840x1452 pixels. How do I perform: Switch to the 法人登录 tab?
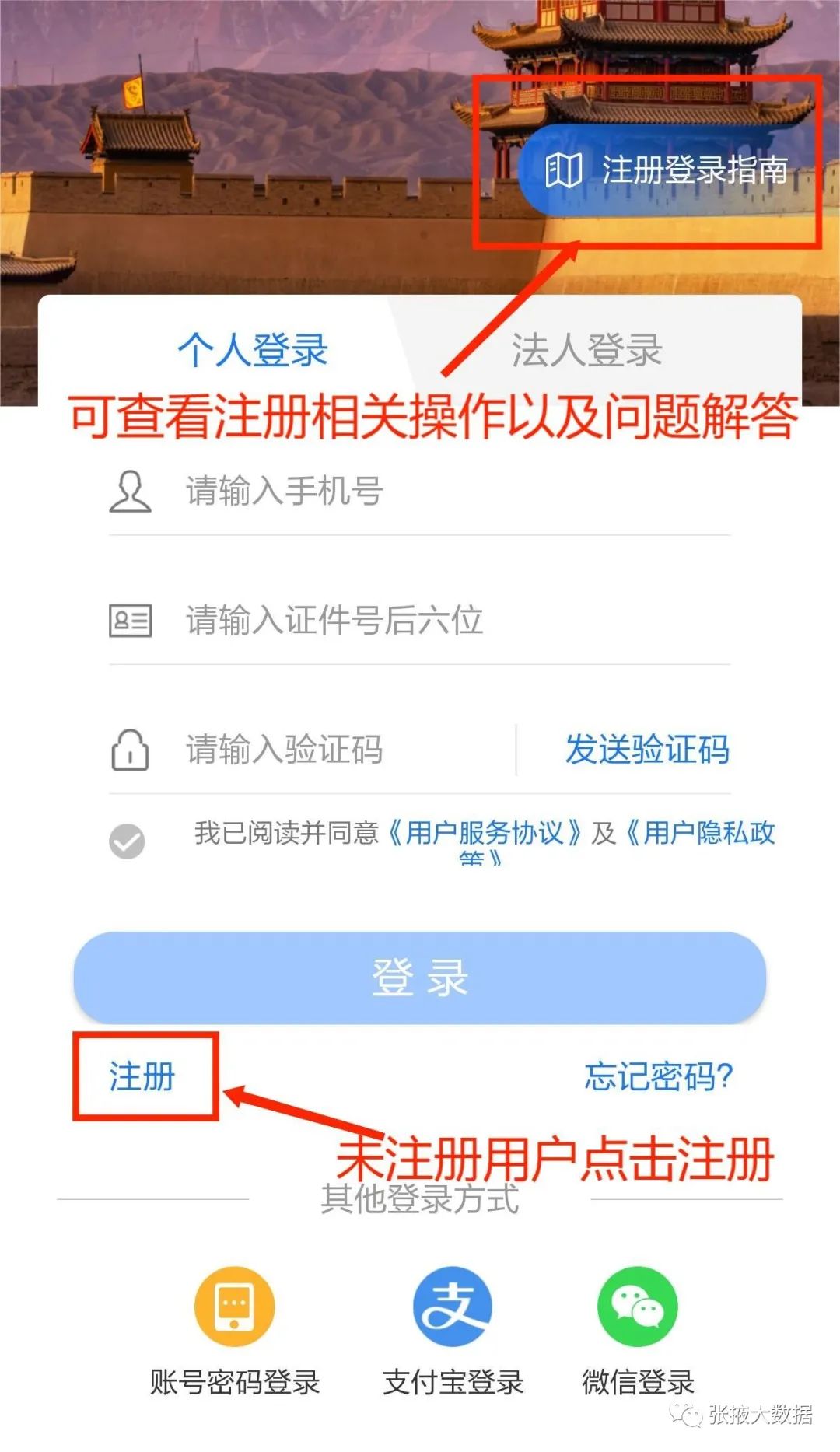586,349
